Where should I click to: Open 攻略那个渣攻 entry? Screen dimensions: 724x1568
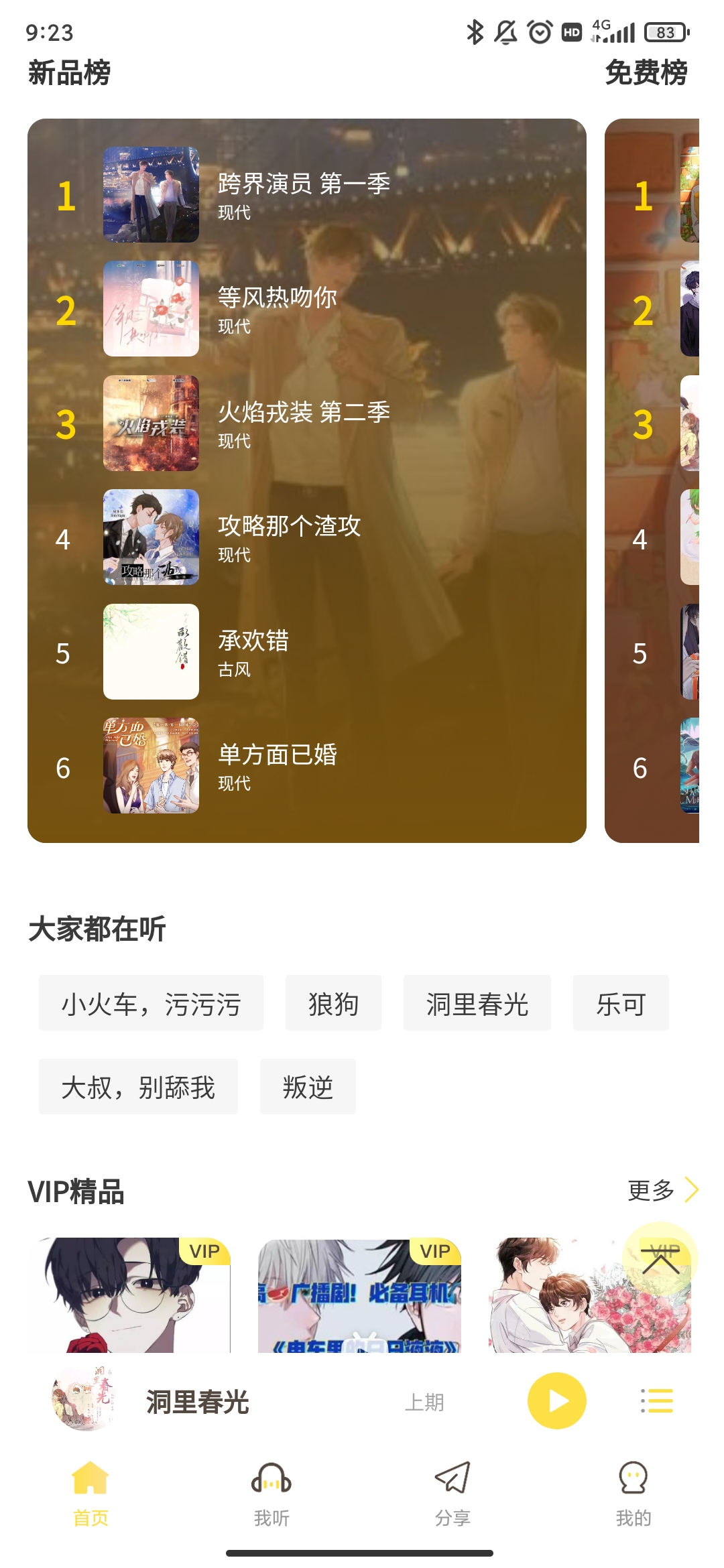tap(289, 537)
